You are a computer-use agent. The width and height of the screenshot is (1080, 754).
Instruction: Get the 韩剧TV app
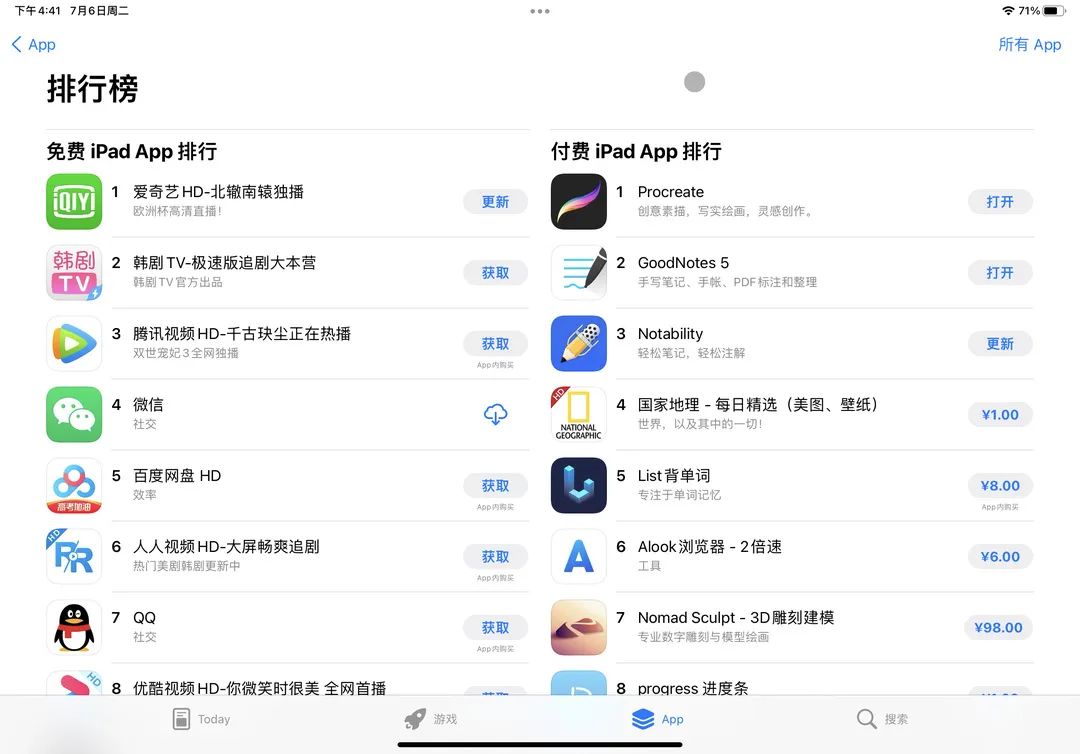tap(495, 273)
